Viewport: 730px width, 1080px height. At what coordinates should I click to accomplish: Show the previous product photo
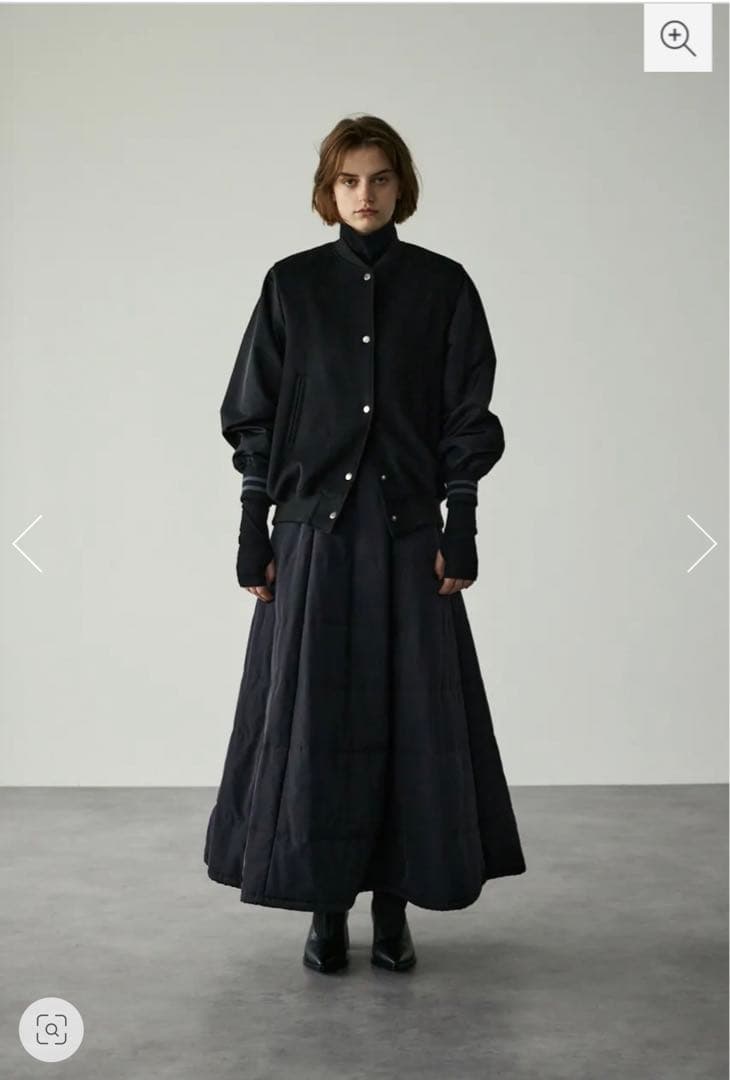coord(28,544)
